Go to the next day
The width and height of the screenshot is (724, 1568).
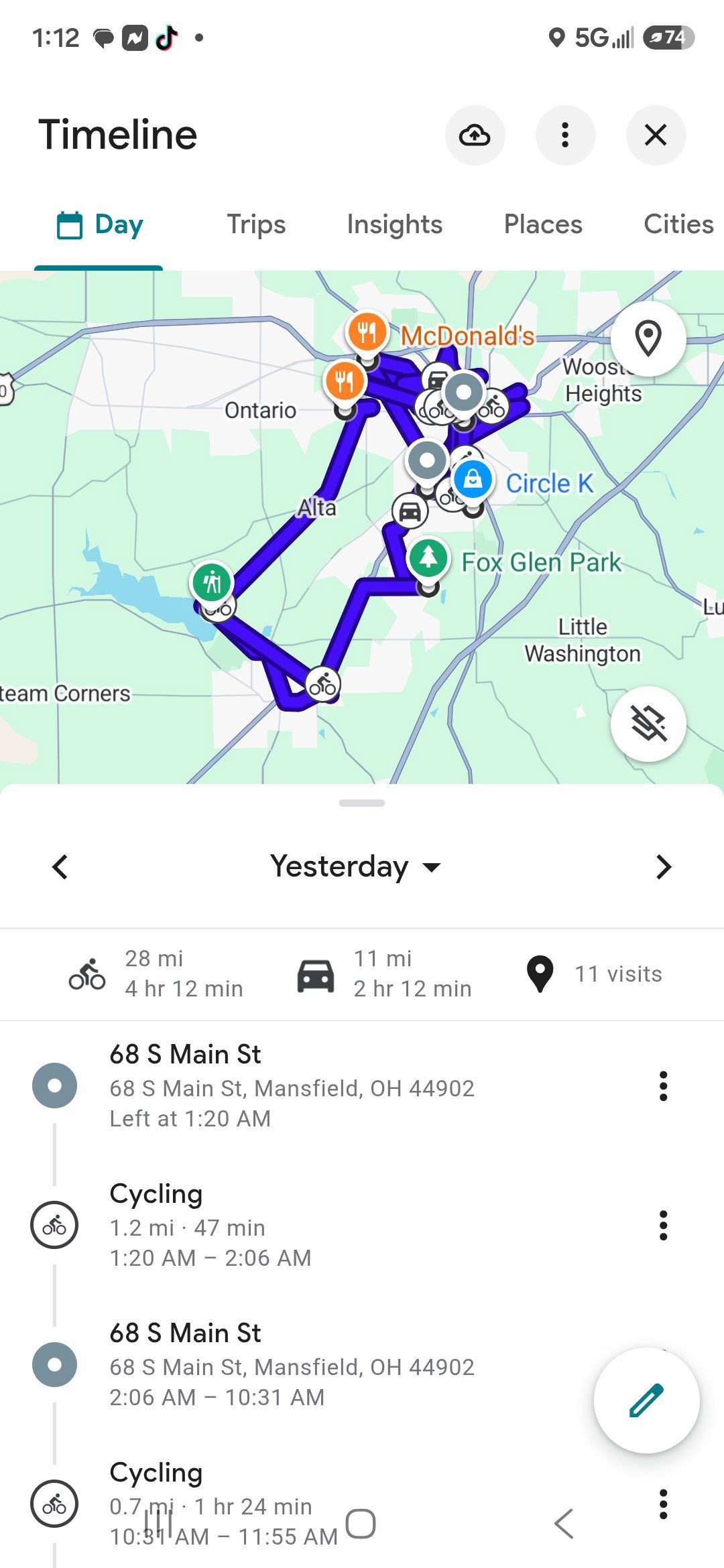tap(664, 866)
